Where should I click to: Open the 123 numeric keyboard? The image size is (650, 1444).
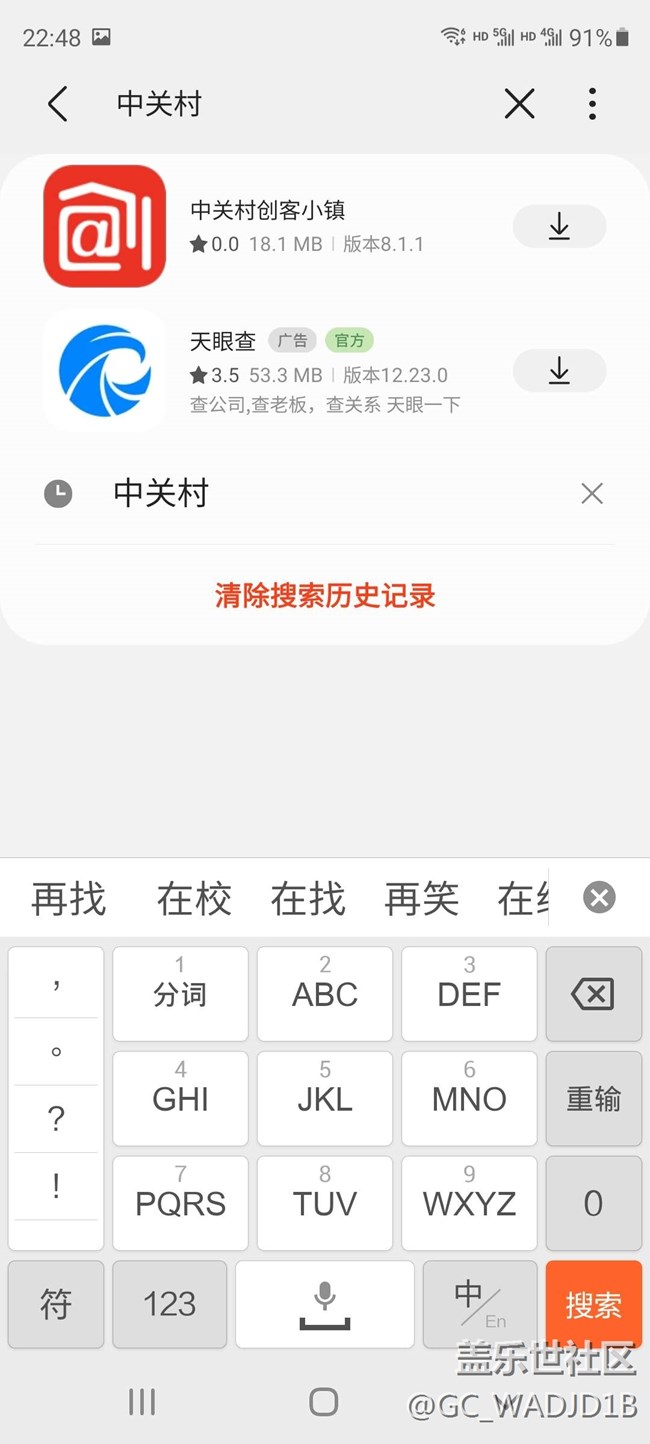[169, 1304]
